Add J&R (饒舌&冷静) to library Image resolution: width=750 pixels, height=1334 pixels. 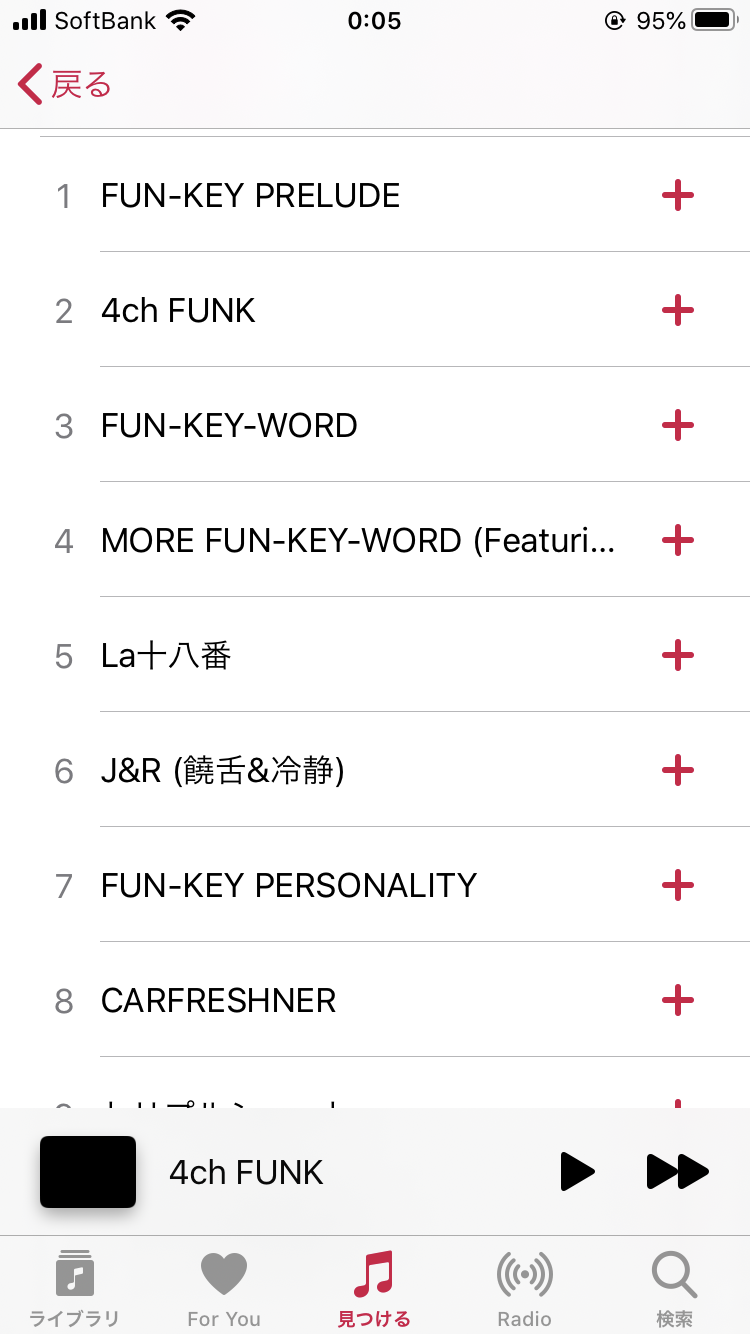point(677,771)
